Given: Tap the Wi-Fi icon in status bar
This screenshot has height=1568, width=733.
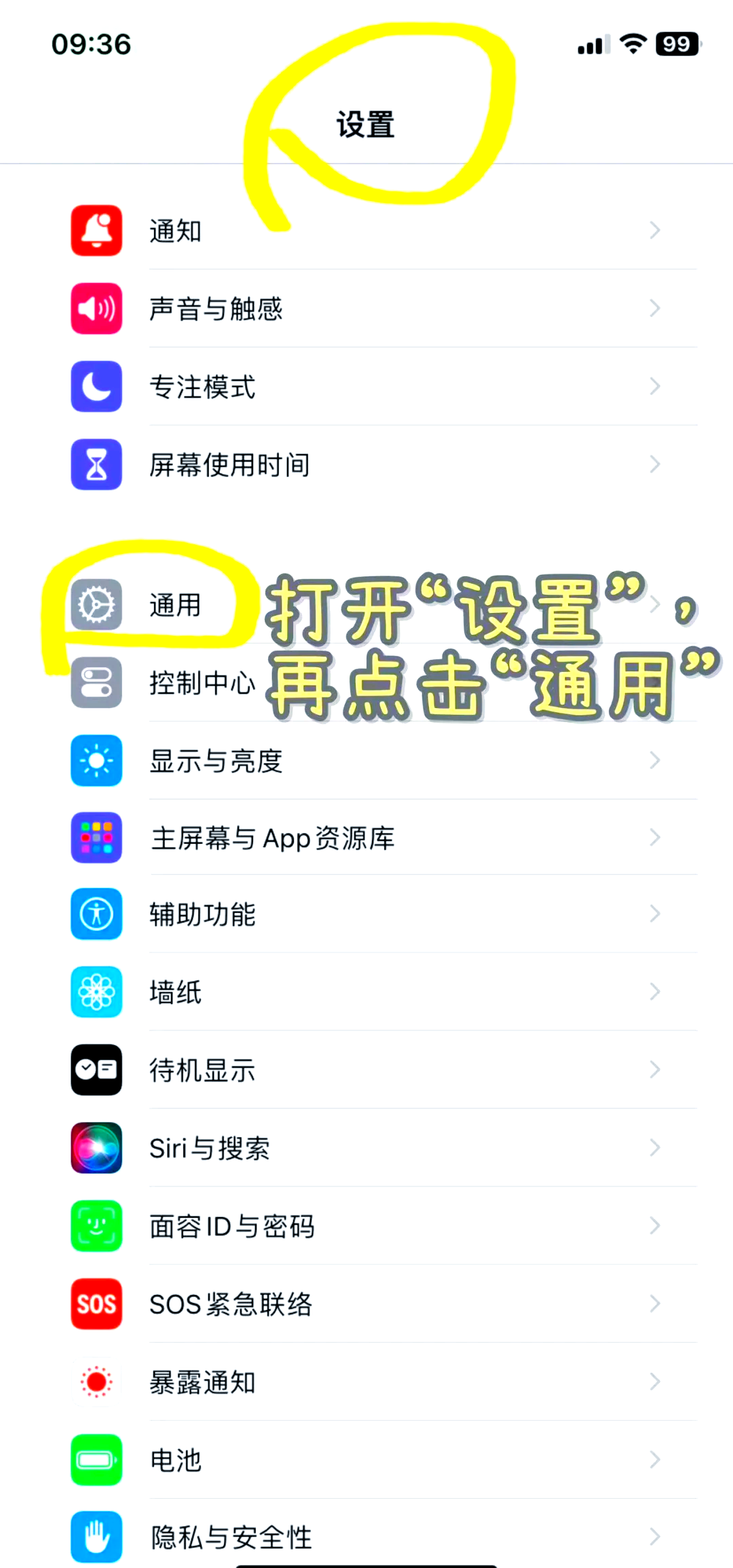Looking at the screenshot, I should coord(633,43).
